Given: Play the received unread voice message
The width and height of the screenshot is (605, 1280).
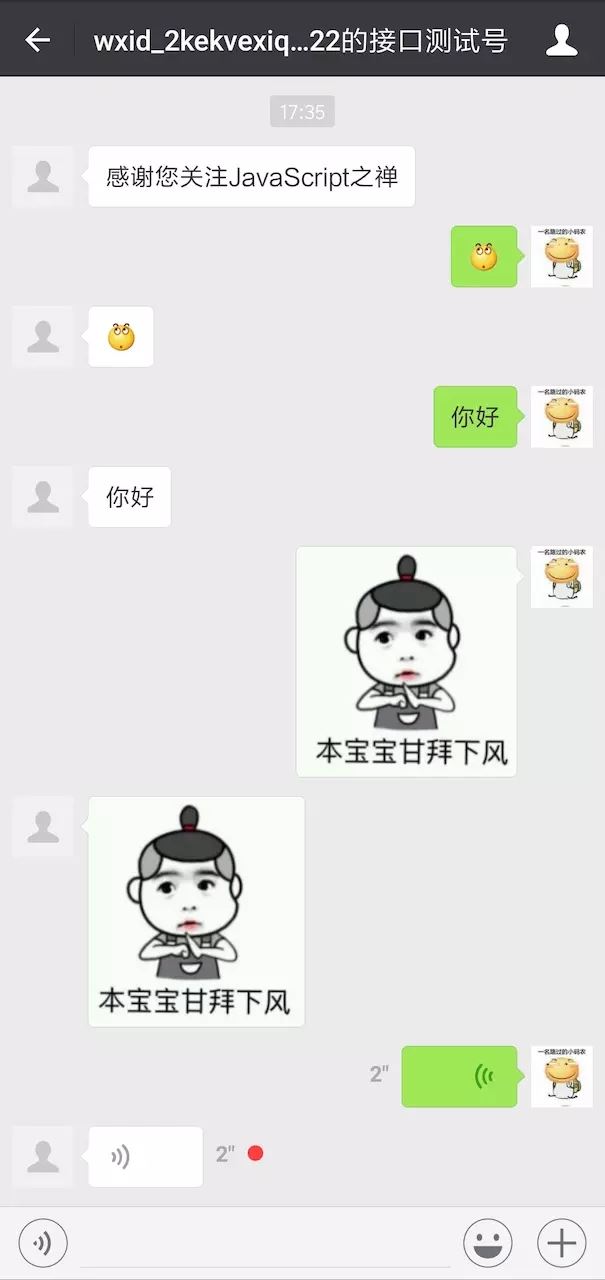Looking at the screenshot, I should click(145, 1156).
